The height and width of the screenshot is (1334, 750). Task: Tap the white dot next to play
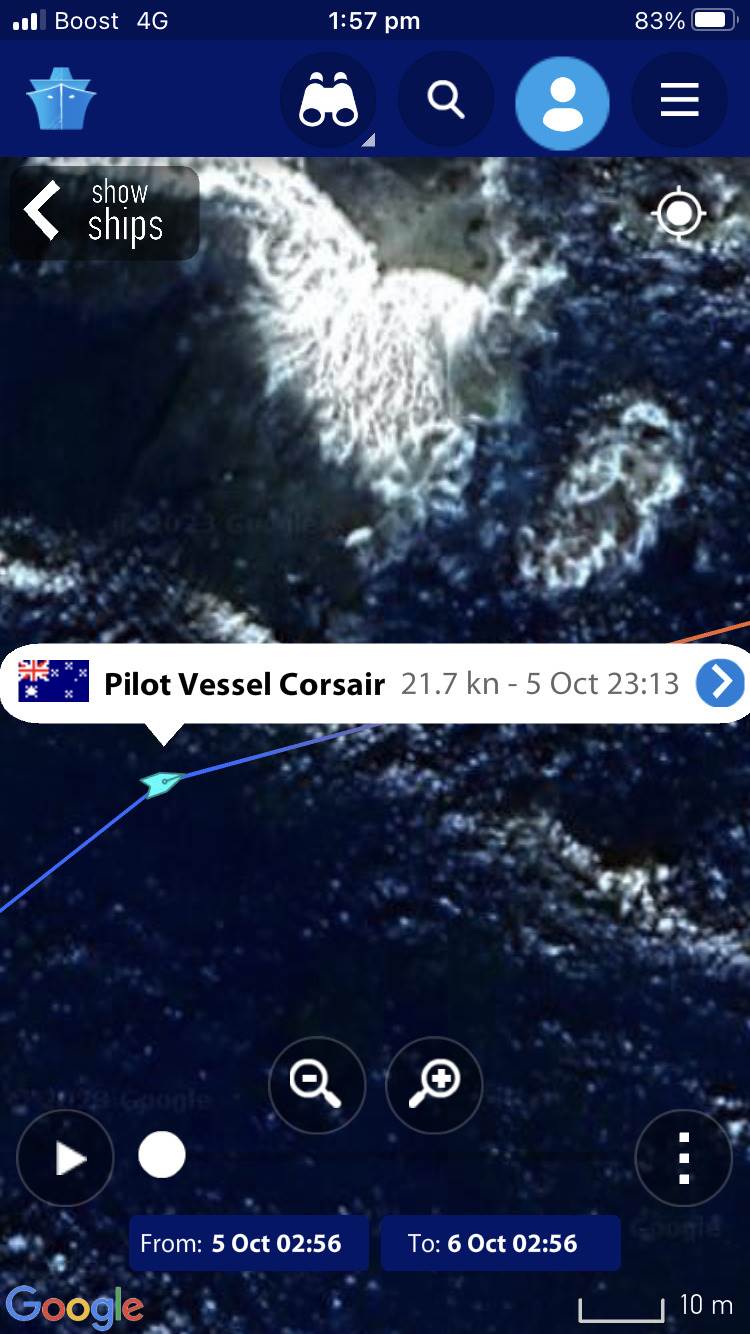[161, 1156]
